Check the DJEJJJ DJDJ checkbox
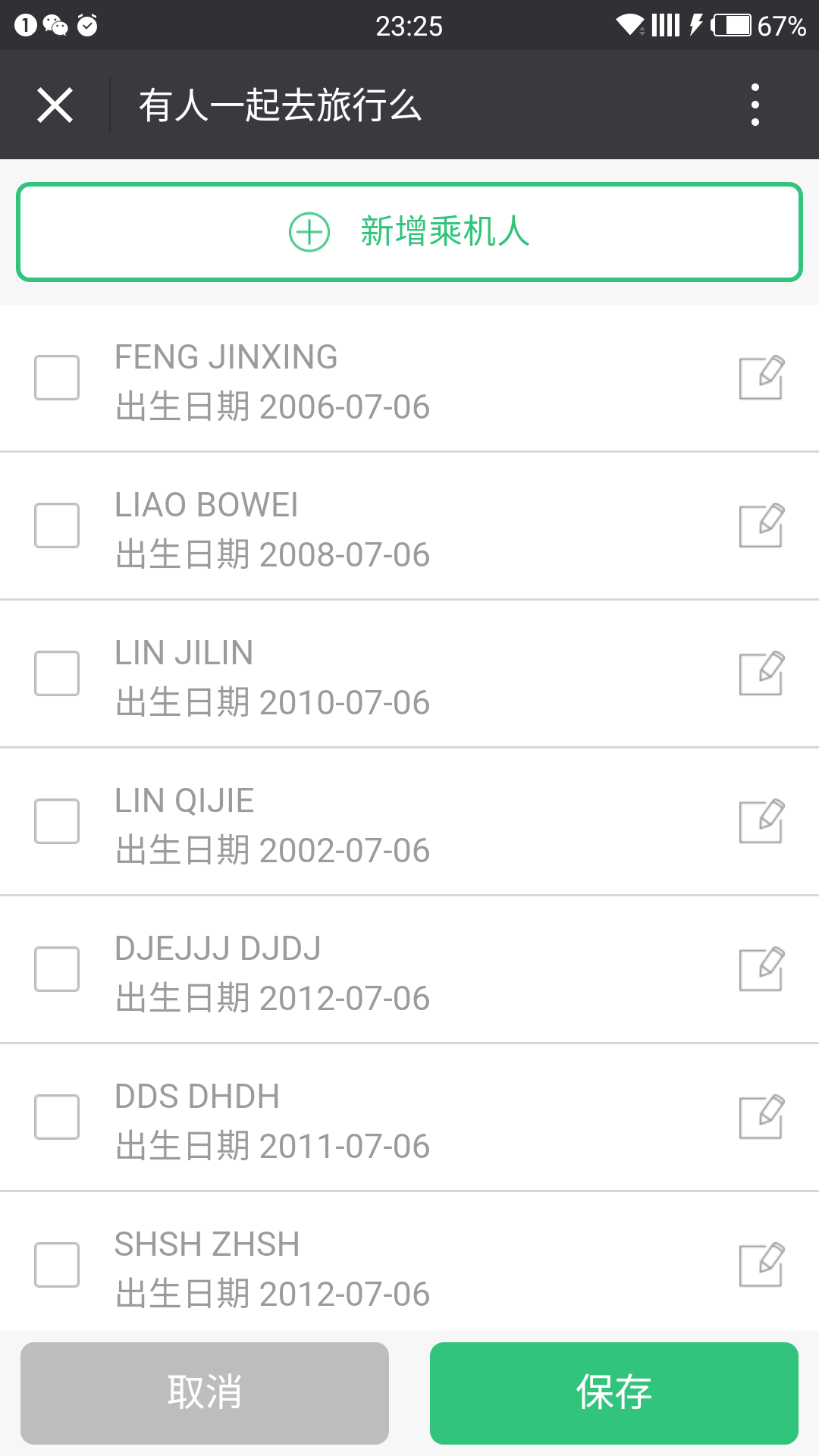The image size is (819, 1456). 57,969
